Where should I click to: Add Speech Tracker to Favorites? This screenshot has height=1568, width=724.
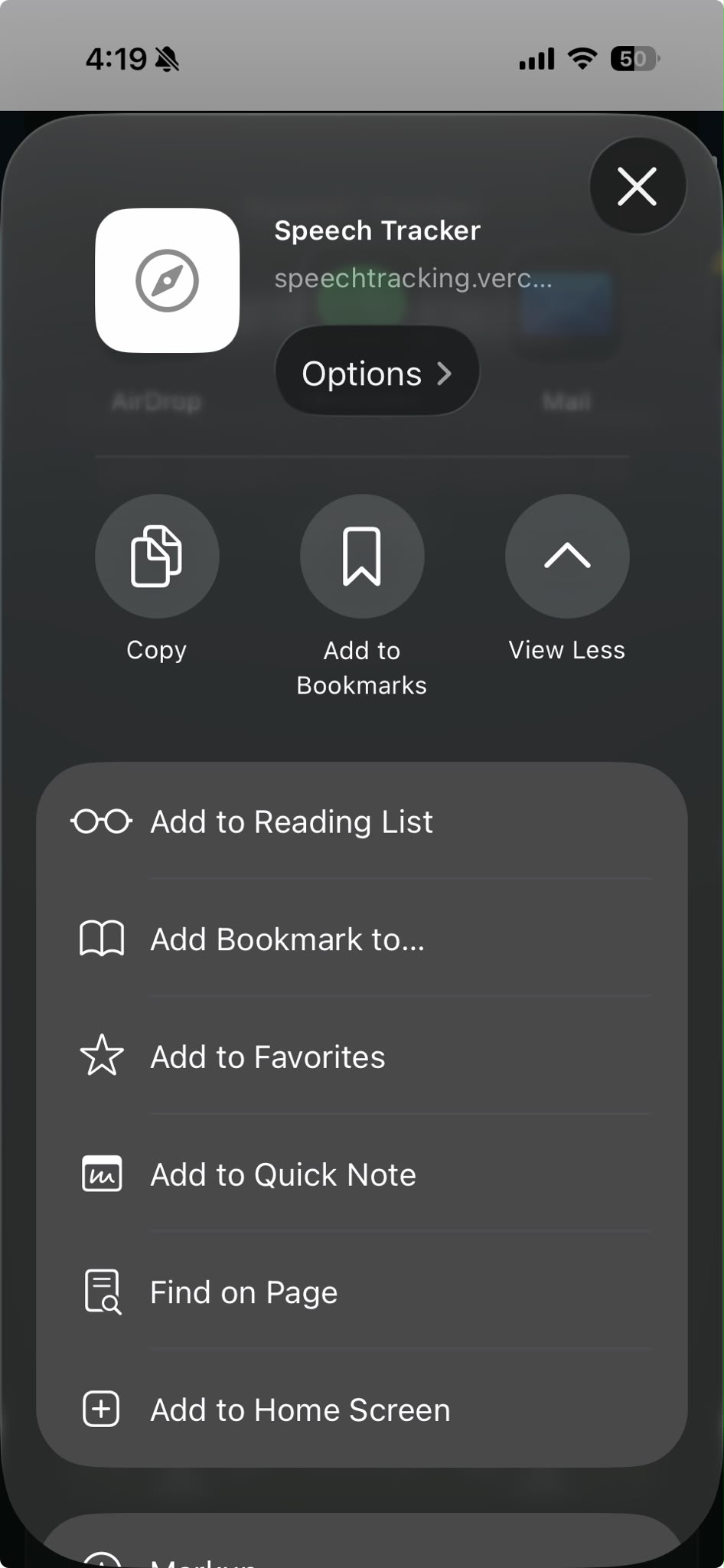362,1057
